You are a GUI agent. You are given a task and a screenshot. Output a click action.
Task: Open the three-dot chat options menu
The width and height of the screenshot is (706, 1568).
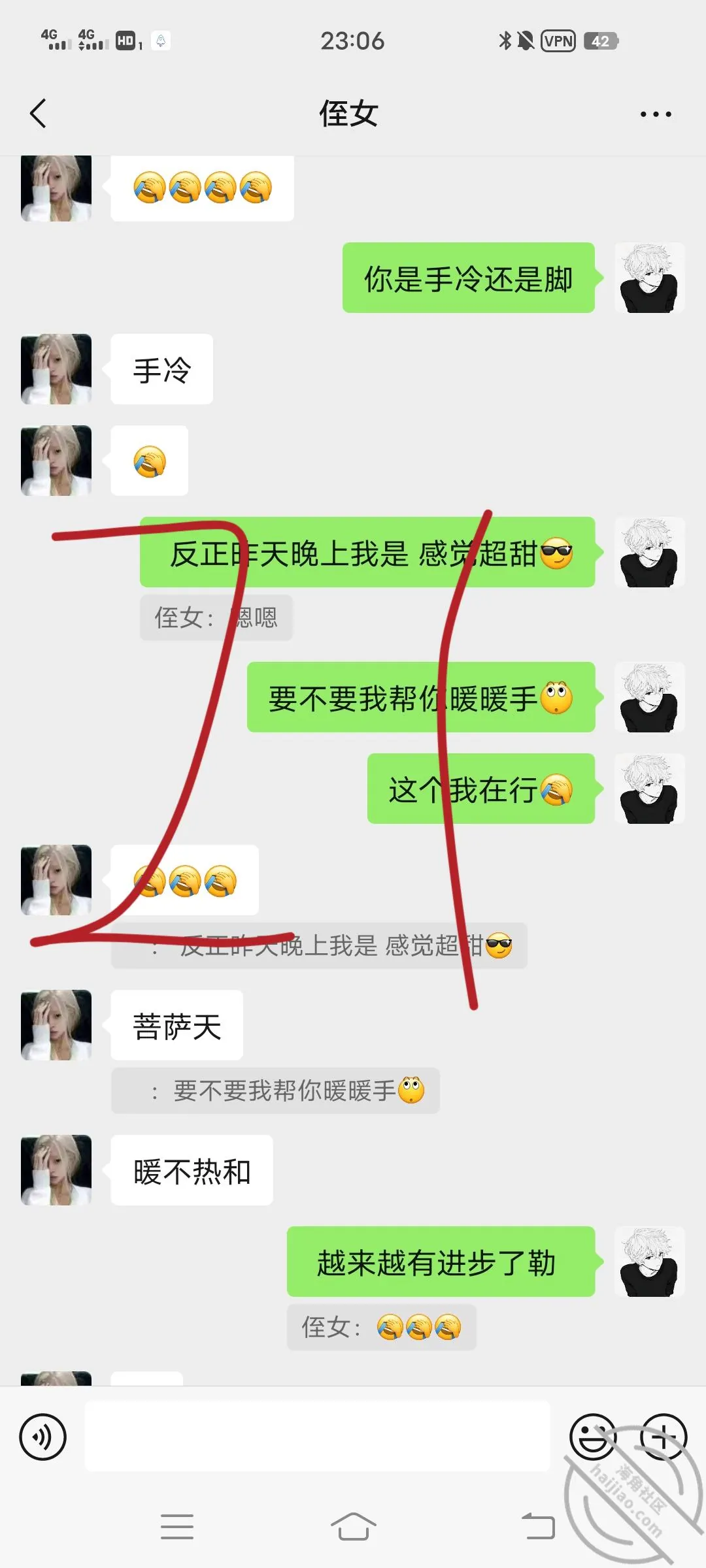pyautogui.click(x=655, y=114)
